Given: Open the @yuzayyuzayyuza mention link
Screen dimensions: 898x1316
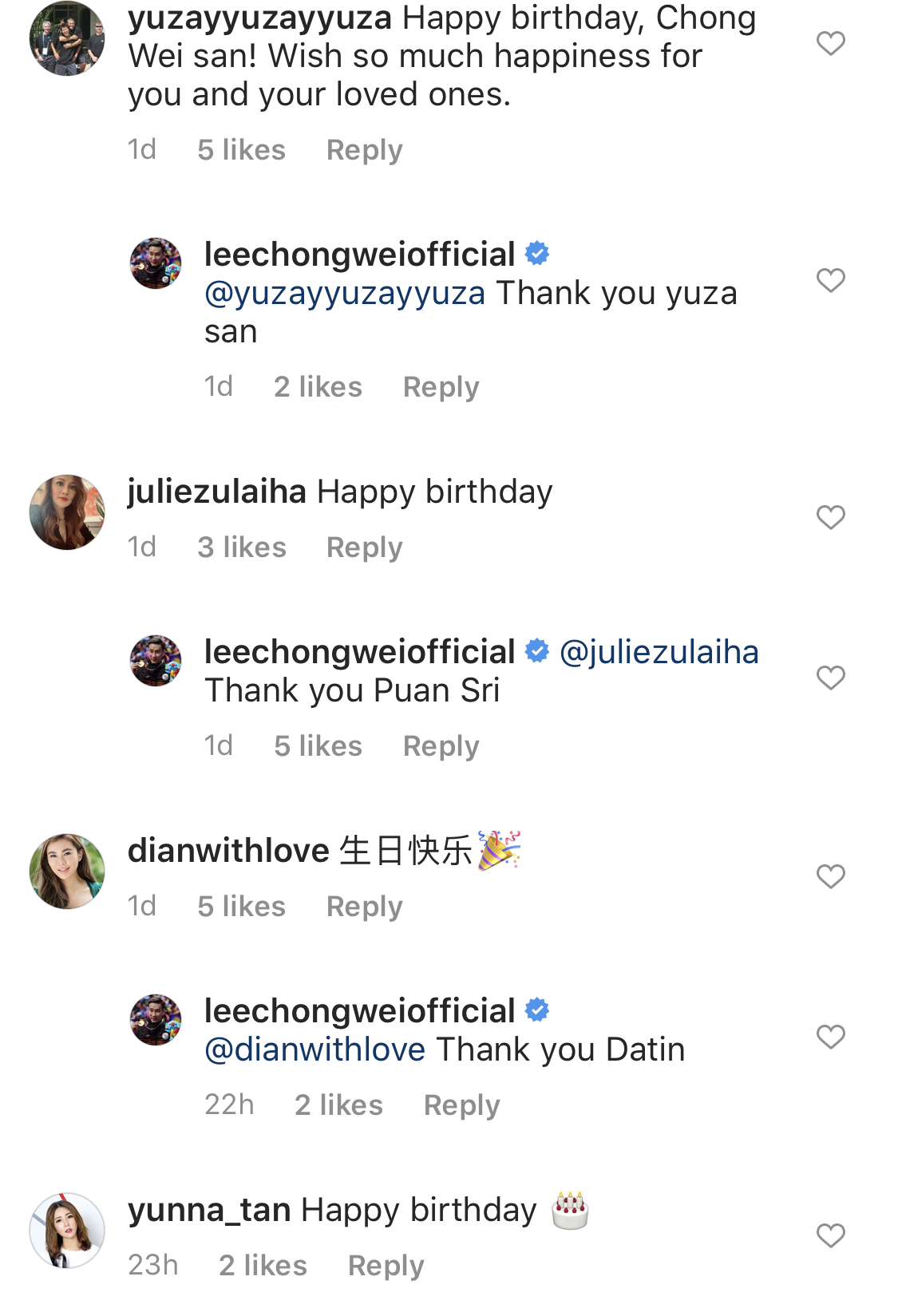Looking at the screenshot, I should 345,294.
